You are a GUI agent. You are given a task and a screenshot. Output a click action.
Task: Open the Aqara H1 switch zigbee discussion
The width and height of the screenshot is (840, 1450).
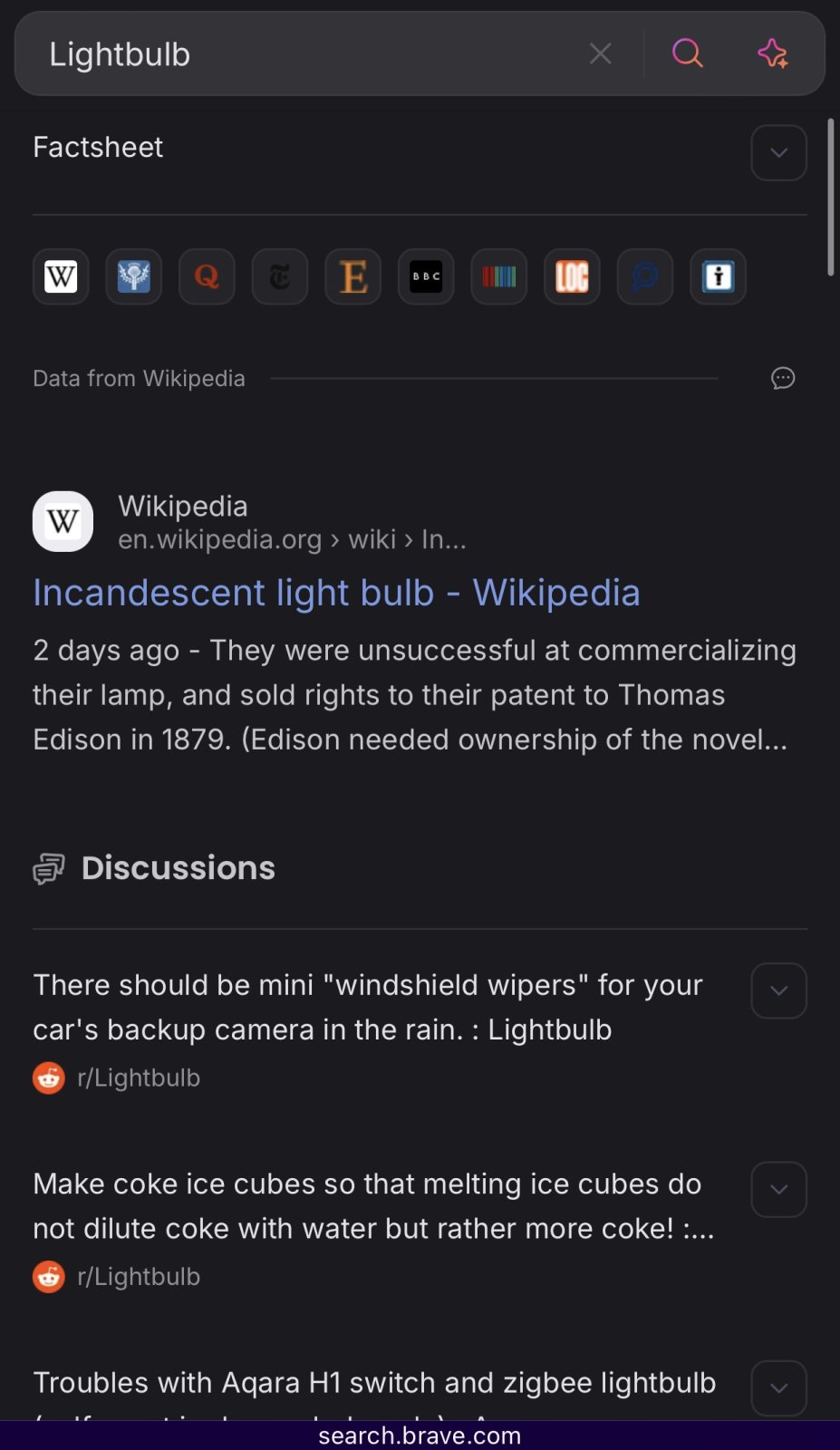click(373, 1383)
